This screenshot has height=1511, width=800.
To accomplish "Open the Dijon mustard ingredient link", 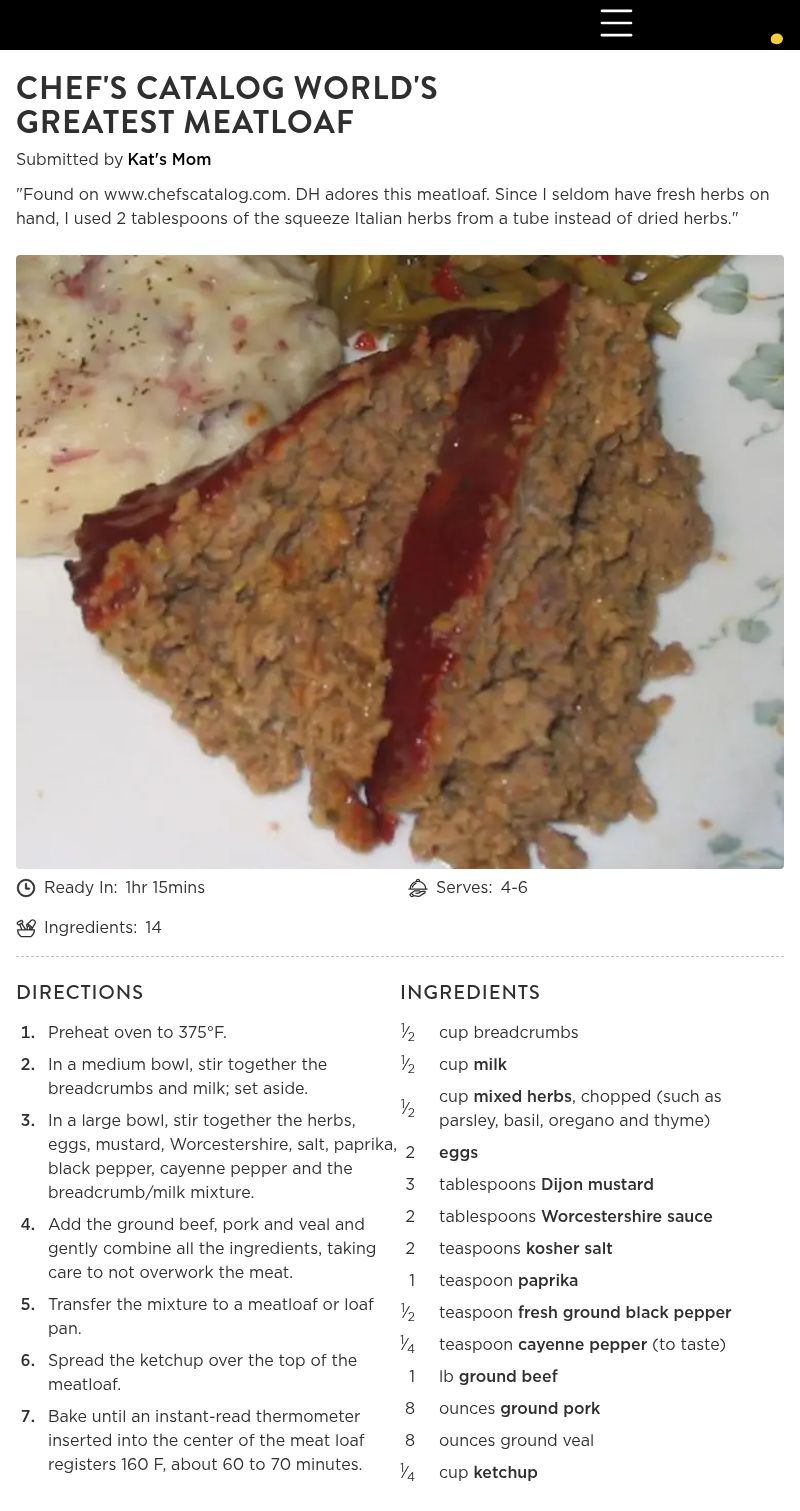I will pyautogui.click(x=597, y=1185).
